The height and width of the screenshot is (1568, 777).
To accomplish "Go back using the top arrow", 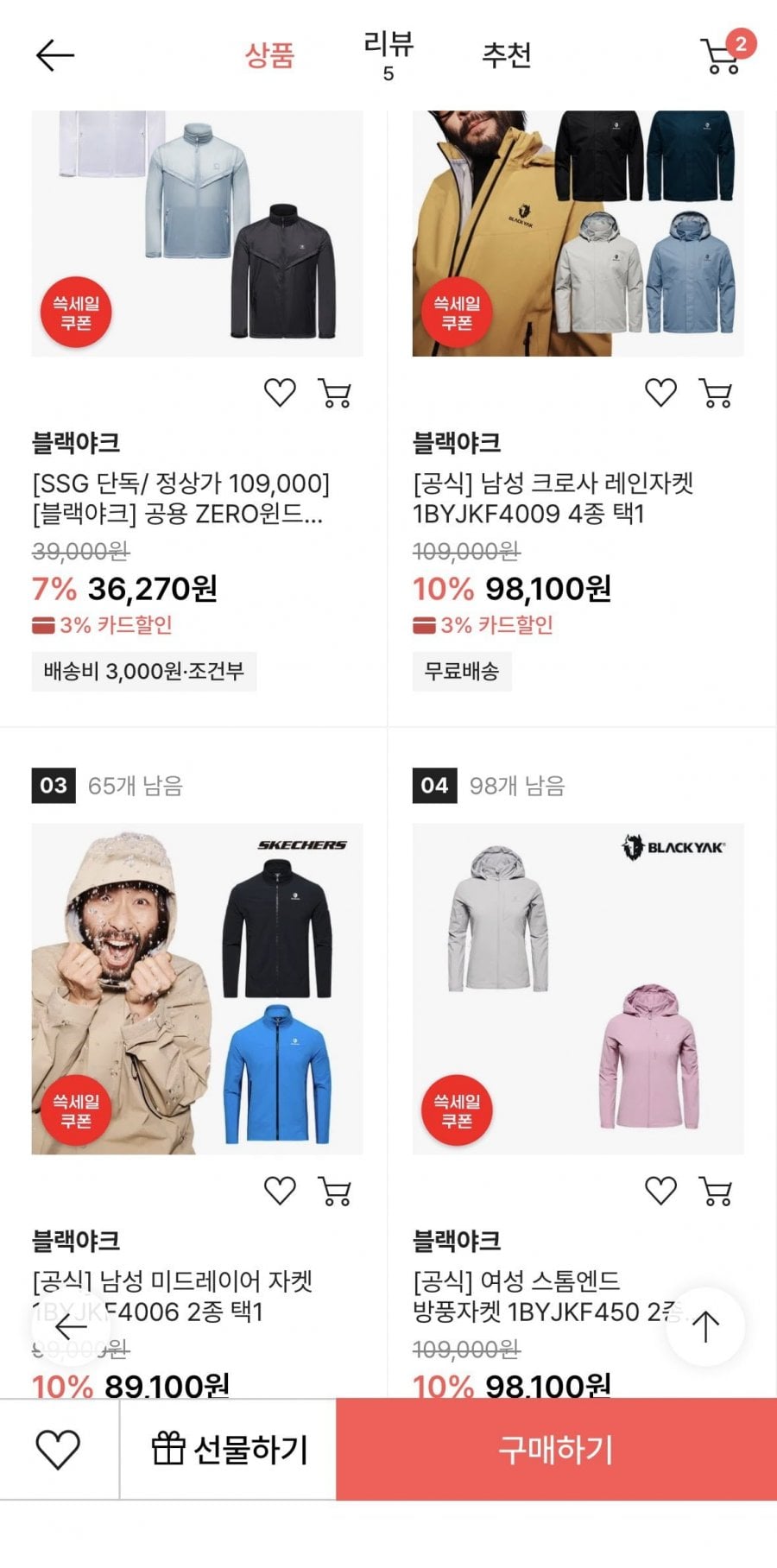I will (55, 56).
